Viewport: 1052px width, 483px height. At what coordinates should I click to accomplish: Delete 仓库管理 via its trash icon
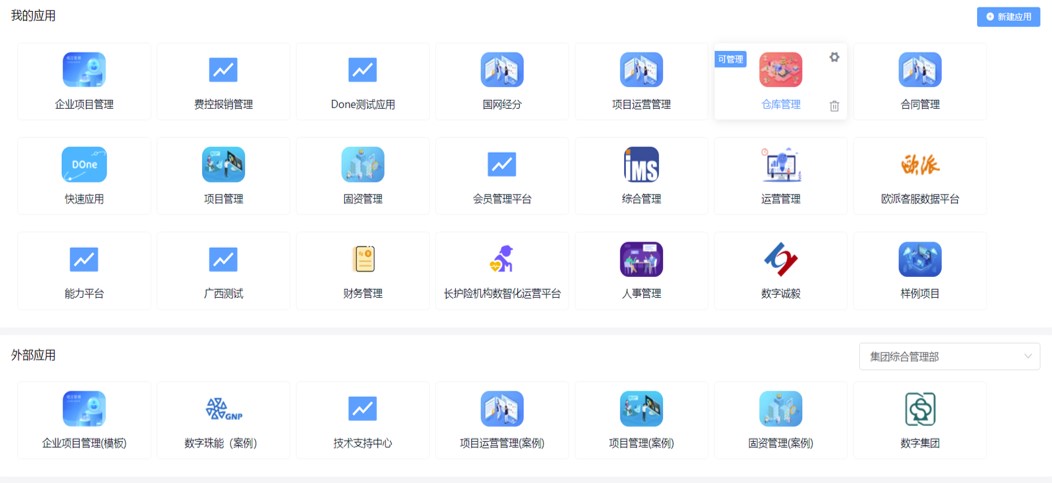(834, 106)
